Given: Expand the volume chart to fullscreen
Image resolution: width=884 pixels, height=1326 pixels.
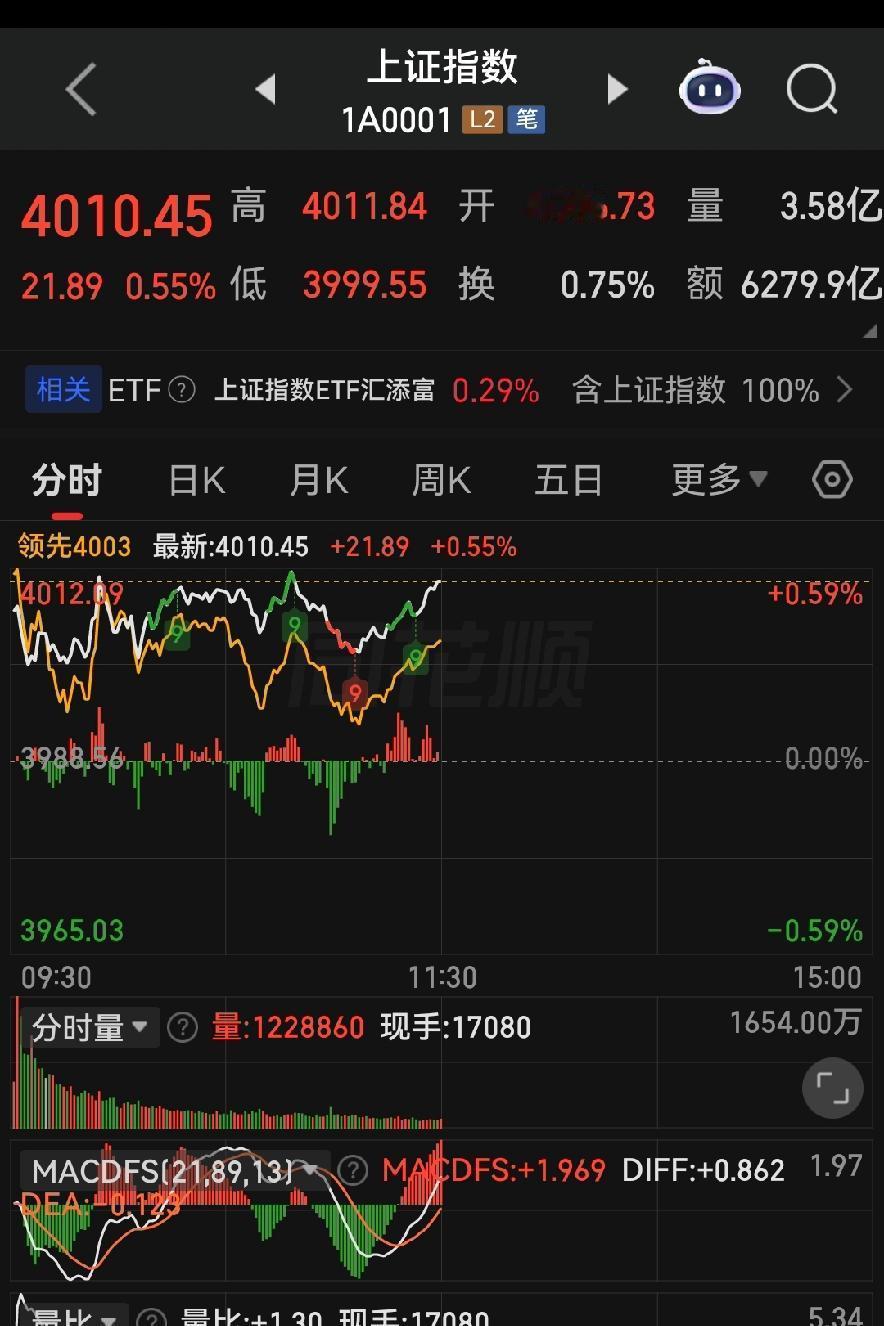Looking at the screenshot, I should pyautogui.click(x=833, y=1088).
